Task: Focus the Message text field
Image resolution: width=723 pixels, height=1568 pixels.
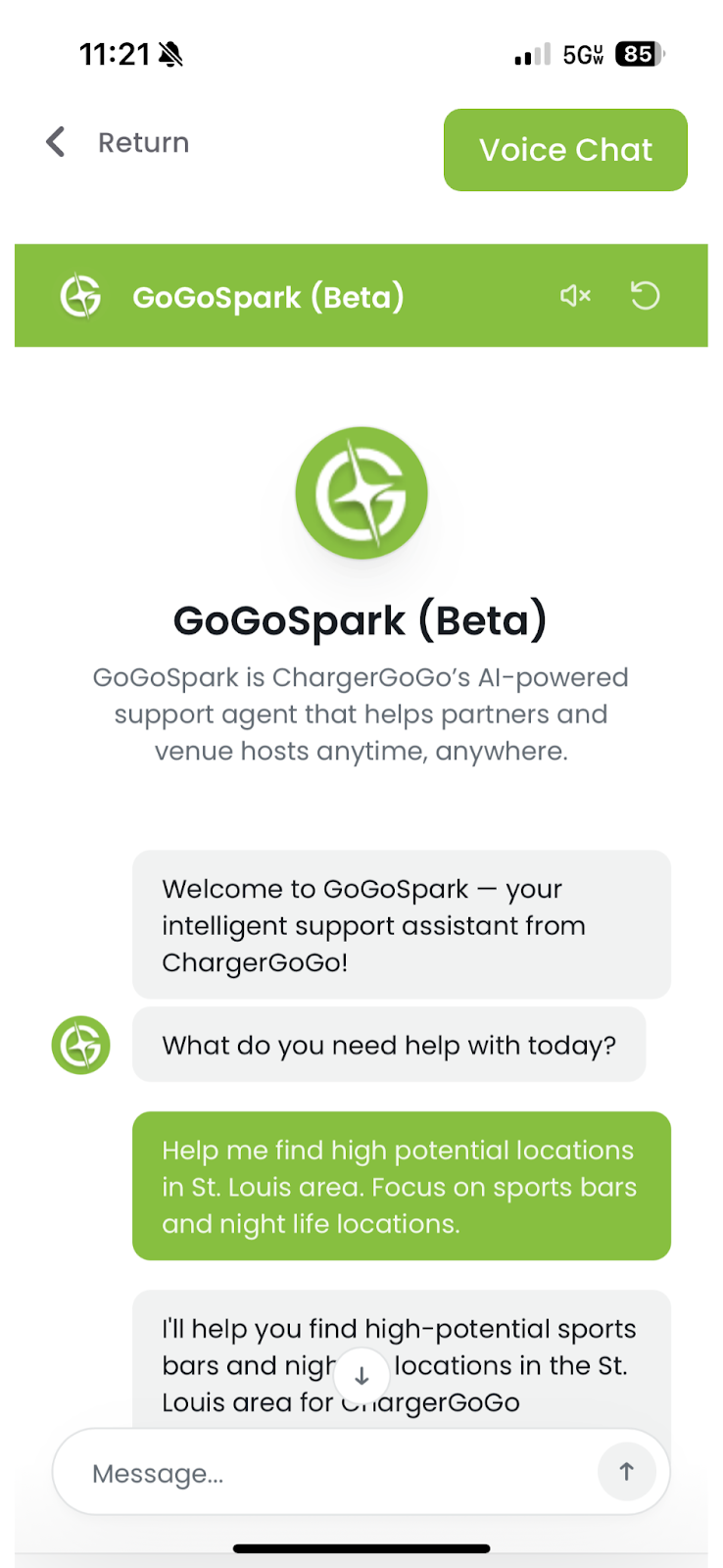Action: click(x=323, y=1473)
